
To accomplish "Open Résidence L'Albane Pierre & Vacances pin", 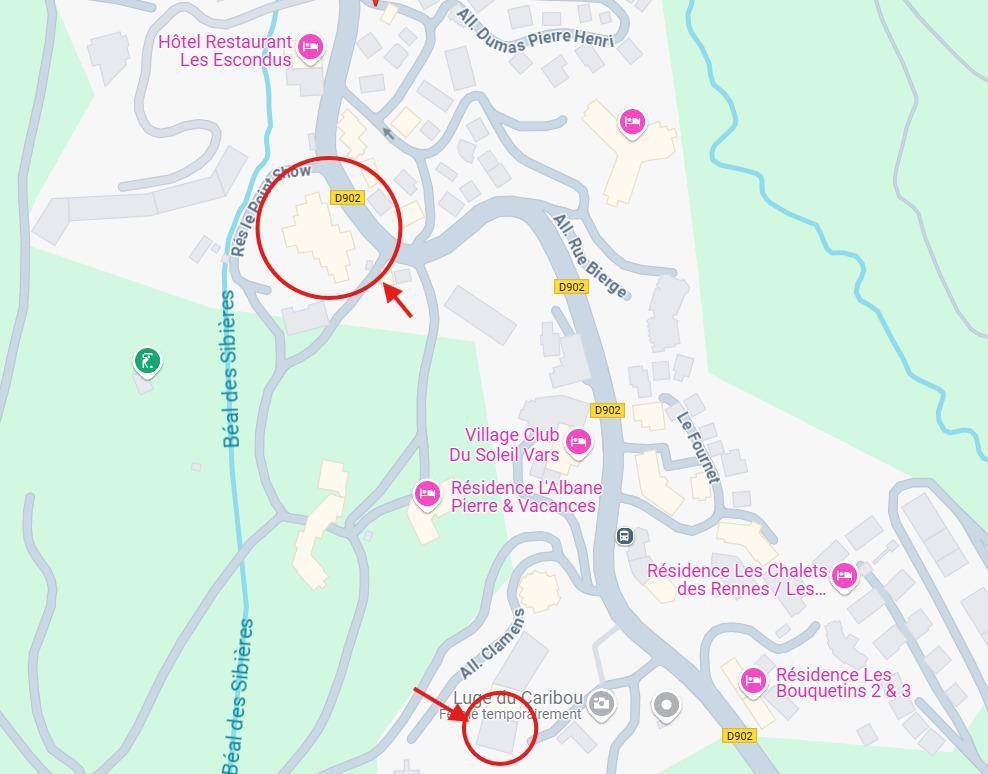I will pos(427,493).
